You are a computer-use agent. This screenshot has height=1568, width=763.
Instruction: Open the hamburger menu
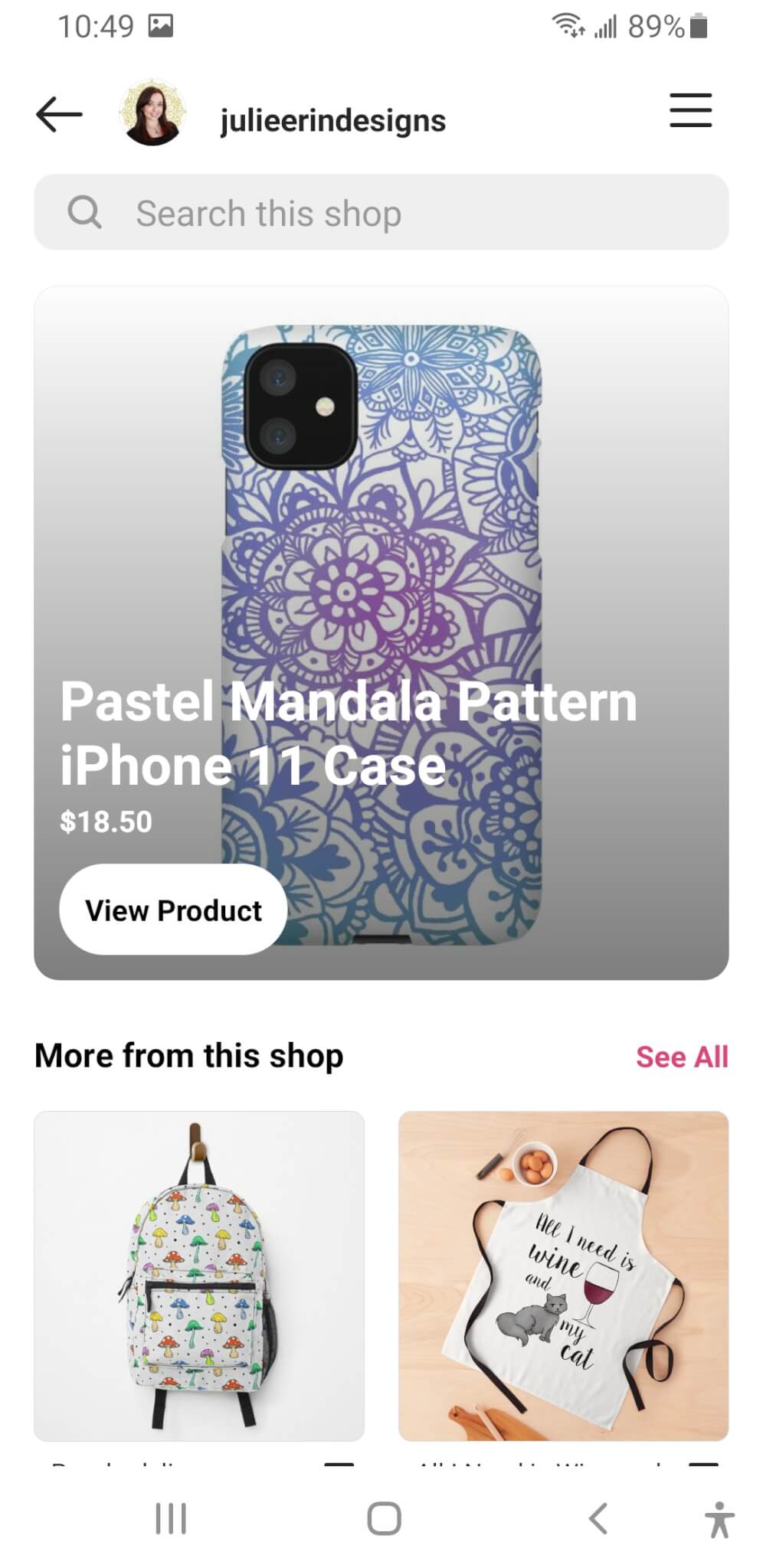[x=690, y=110]
